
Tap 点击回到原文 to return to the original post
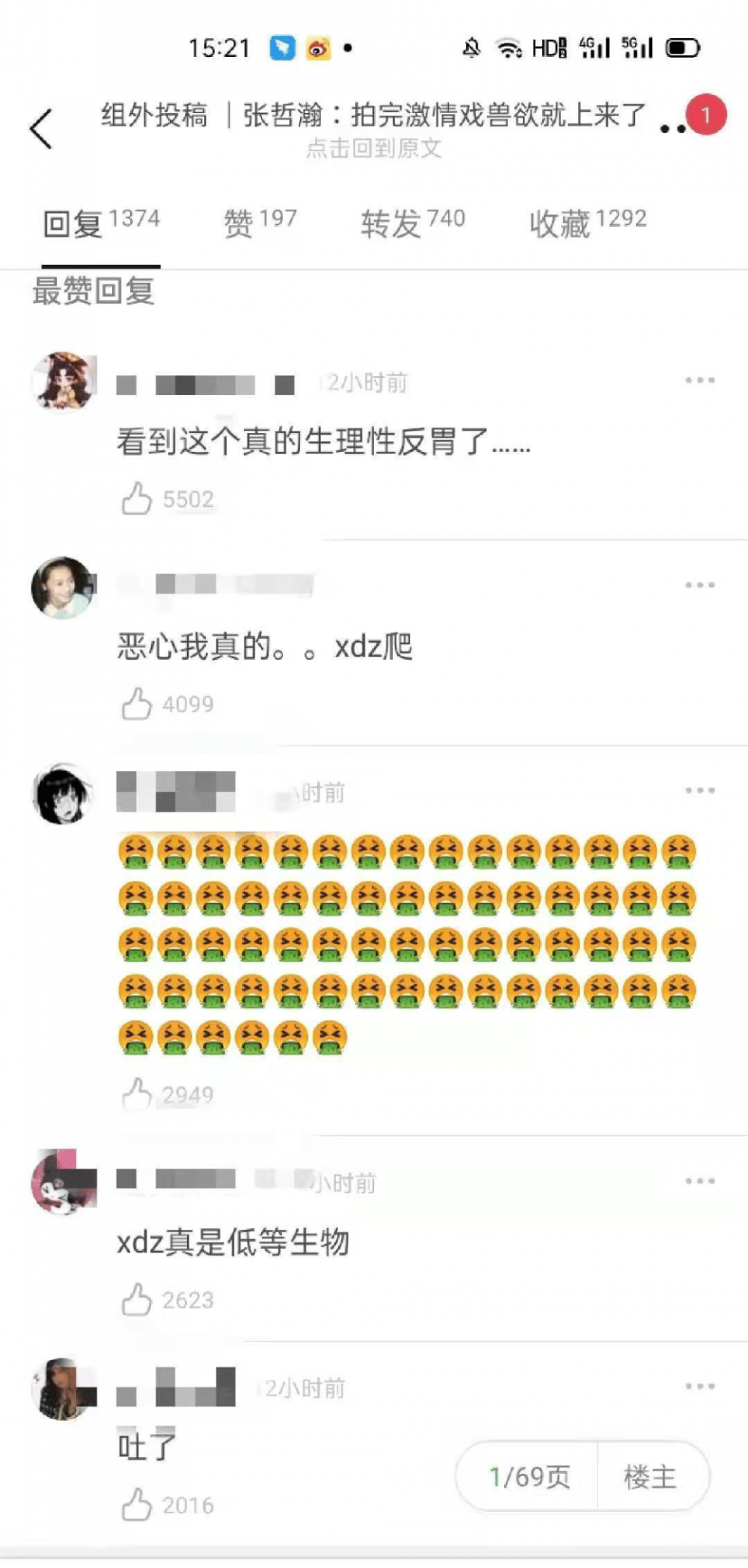(373, 148)
